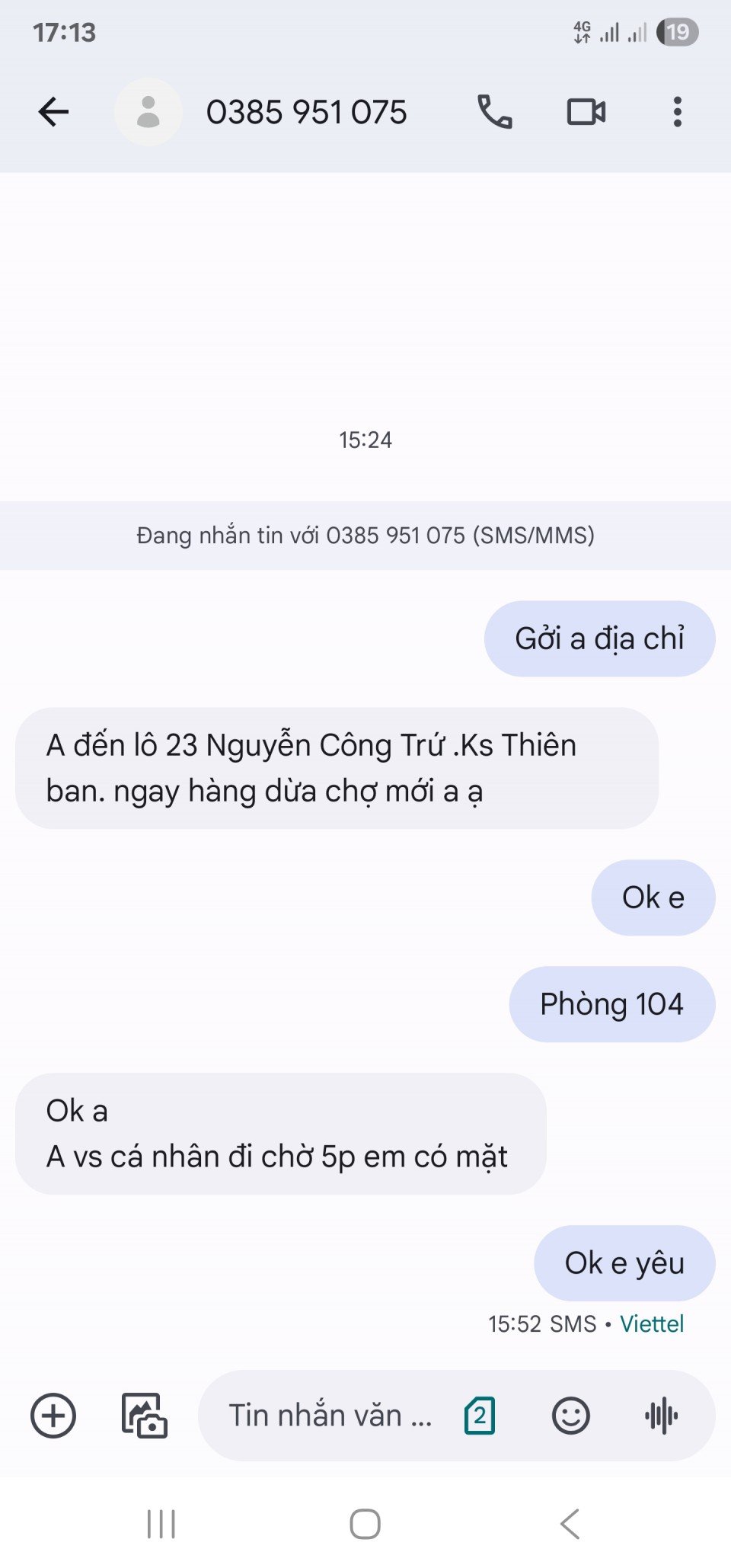Tap the system home button
Image resolution: width=731 pixels, height=1568 pixels.
[x=365, y=1524]
